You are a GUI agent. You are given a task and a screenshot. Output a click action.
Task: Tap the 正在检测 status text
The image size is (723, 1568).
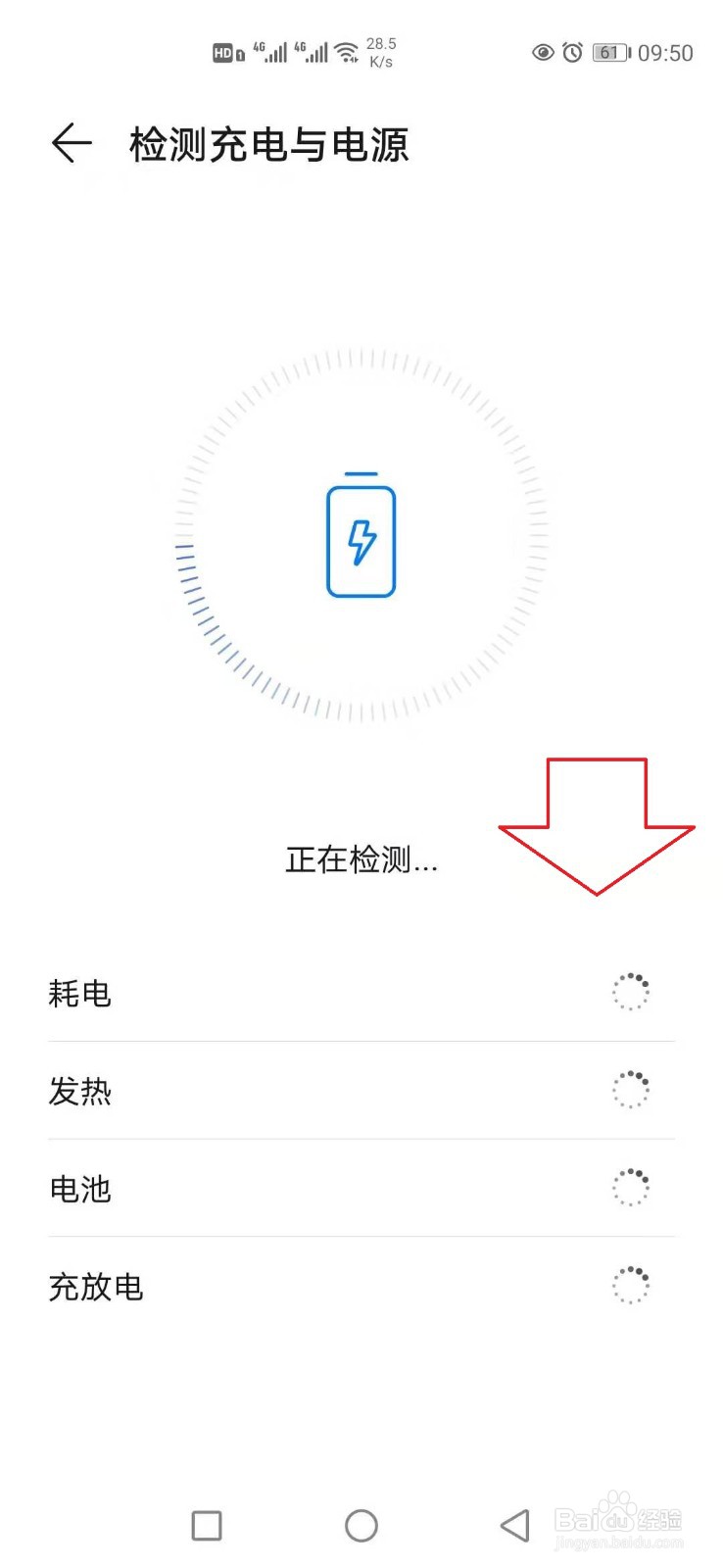point(361,860)
